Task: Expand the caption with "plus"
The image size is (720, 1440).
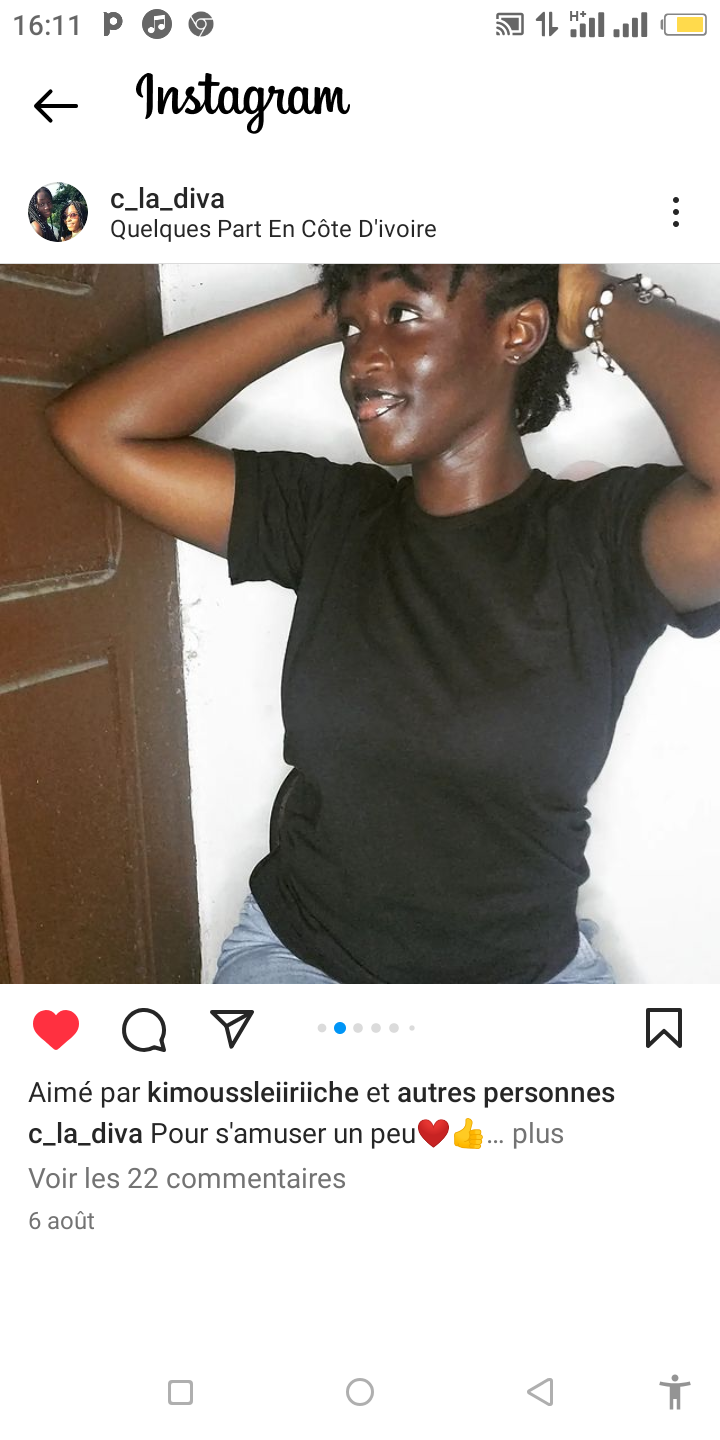Action: pos(538,1134)
